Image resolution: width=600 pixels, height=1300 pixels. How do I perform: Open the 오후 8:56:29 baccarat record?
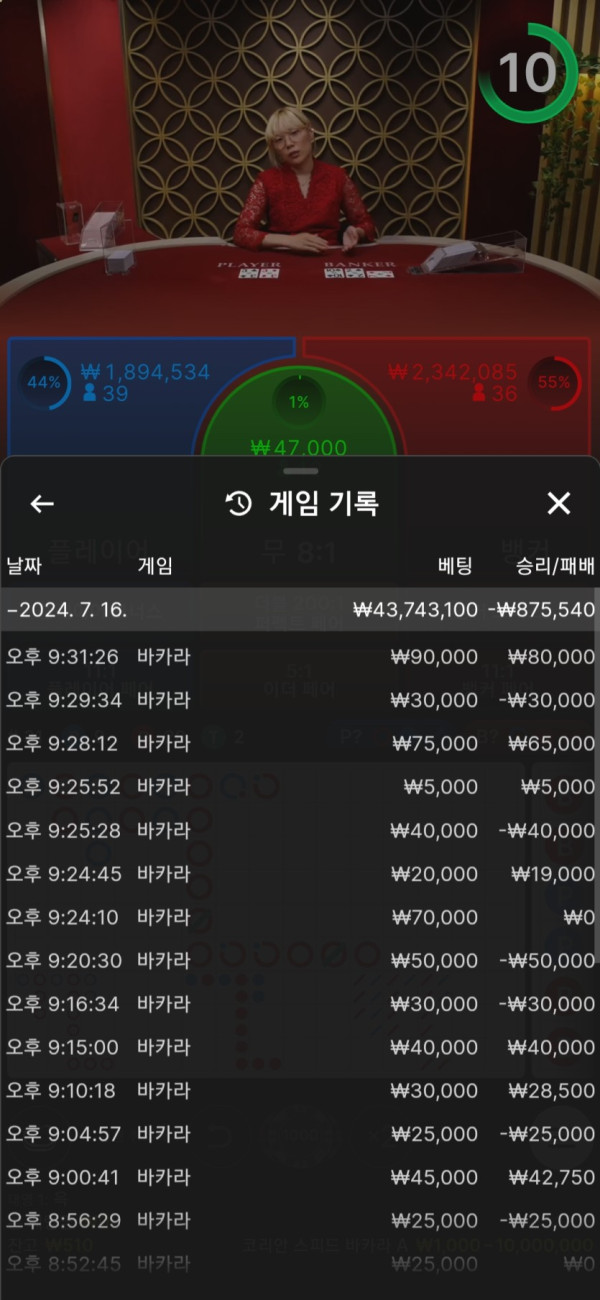click(x=300, y=1220)
